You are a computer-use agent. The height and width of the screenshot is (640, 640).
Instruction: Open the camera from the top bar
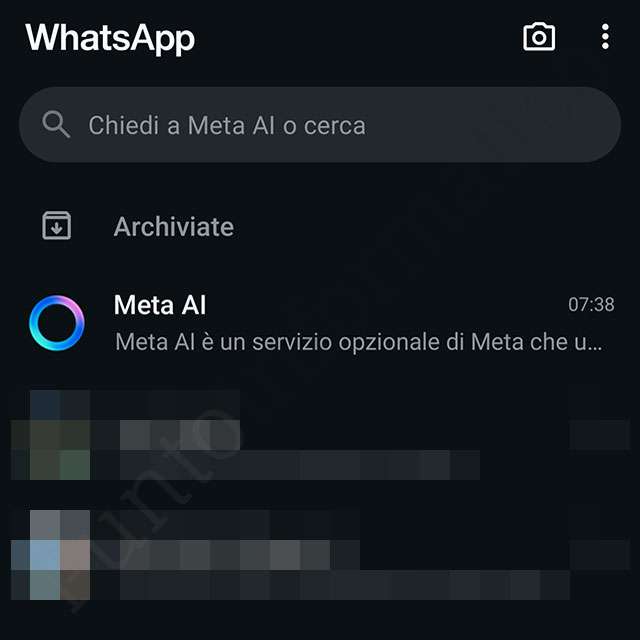click(539, 38)
